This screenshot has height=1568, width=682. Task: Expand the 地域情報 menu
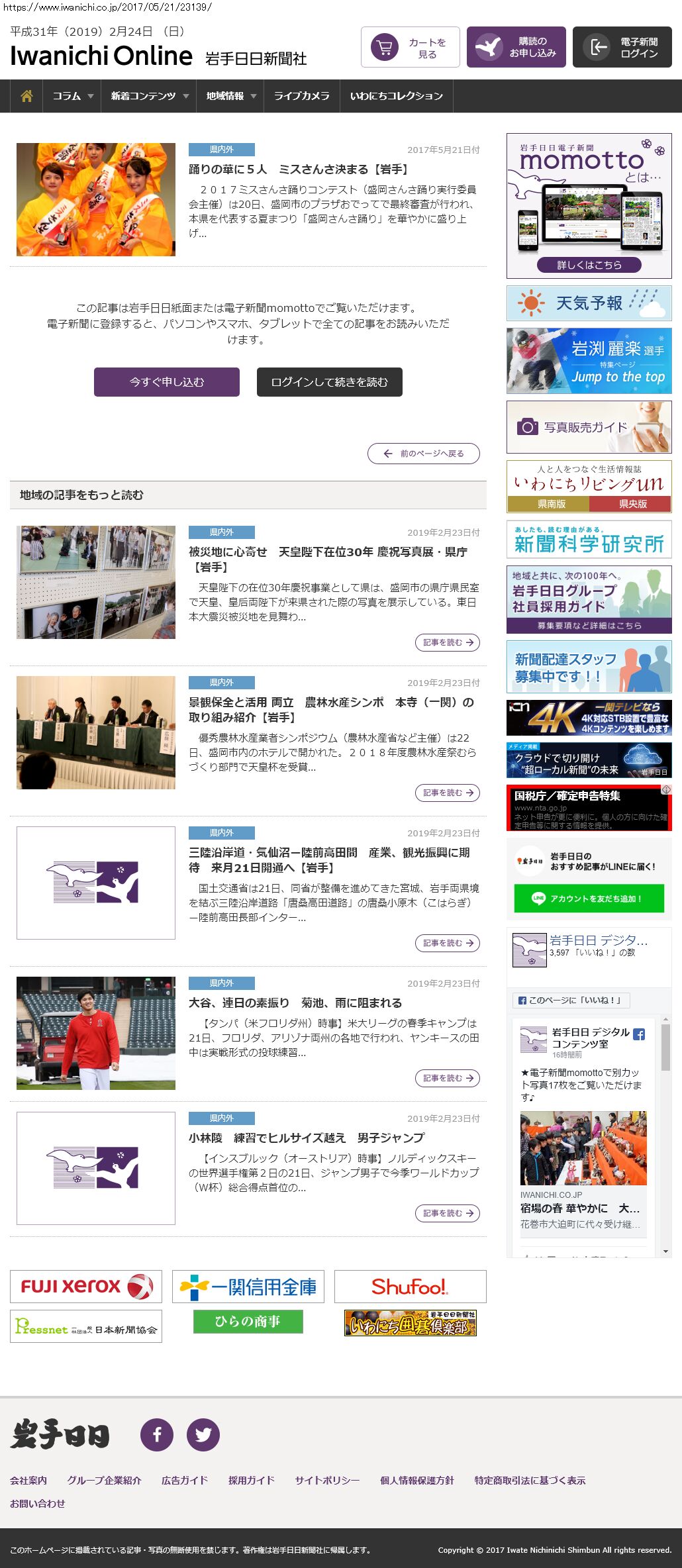230,96
